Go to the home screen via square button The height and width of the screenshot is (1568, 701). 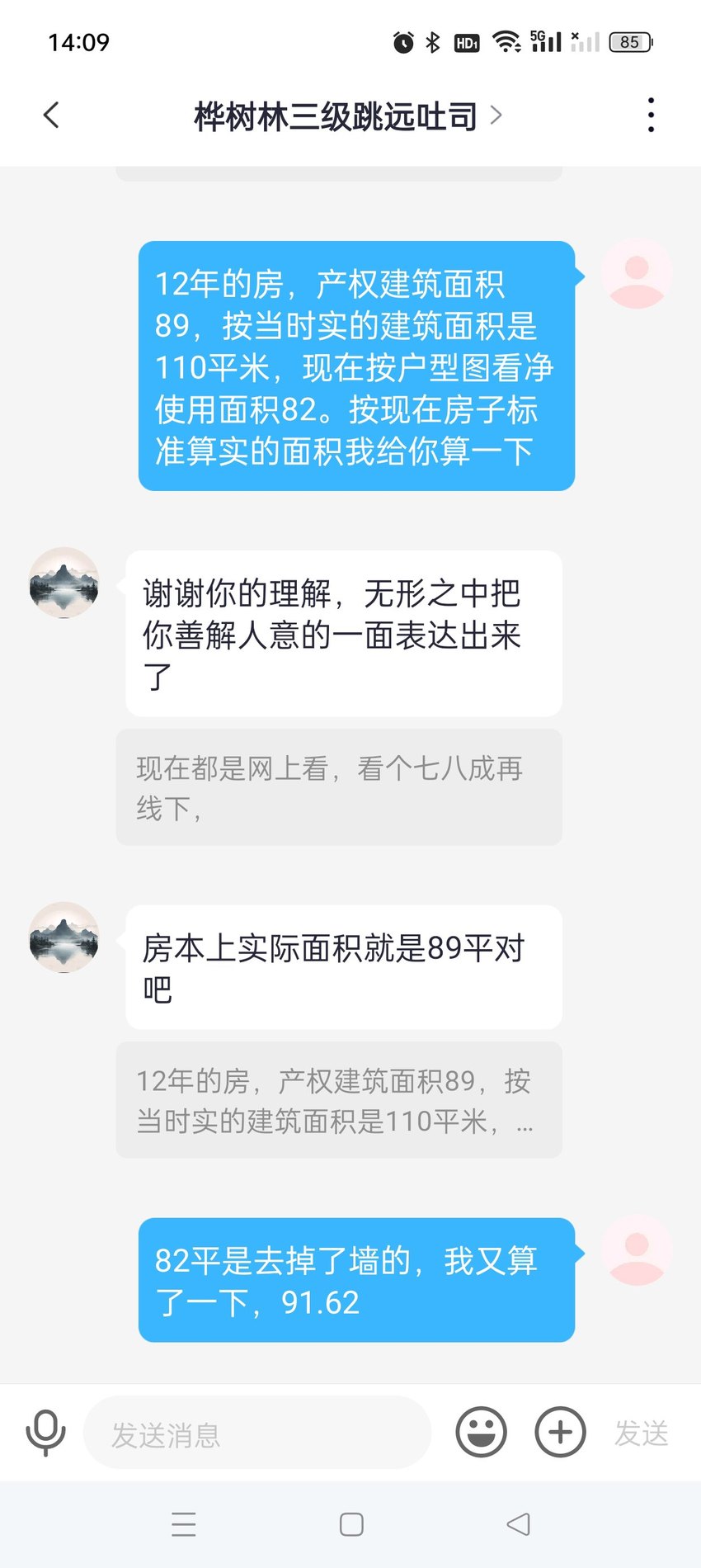pos(351,1524)
